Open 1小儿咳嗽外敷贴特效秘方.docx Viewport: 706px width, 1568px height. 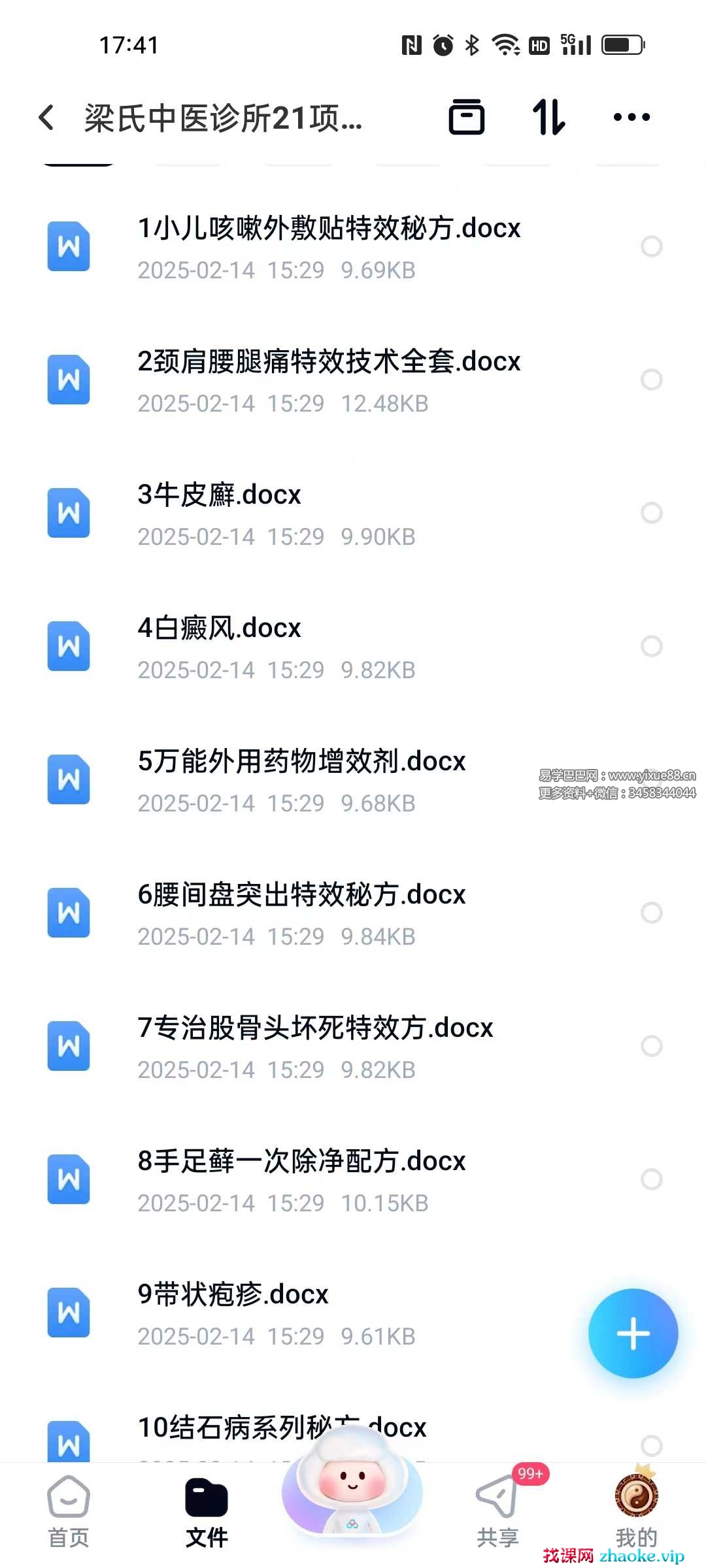pos(329,247)
